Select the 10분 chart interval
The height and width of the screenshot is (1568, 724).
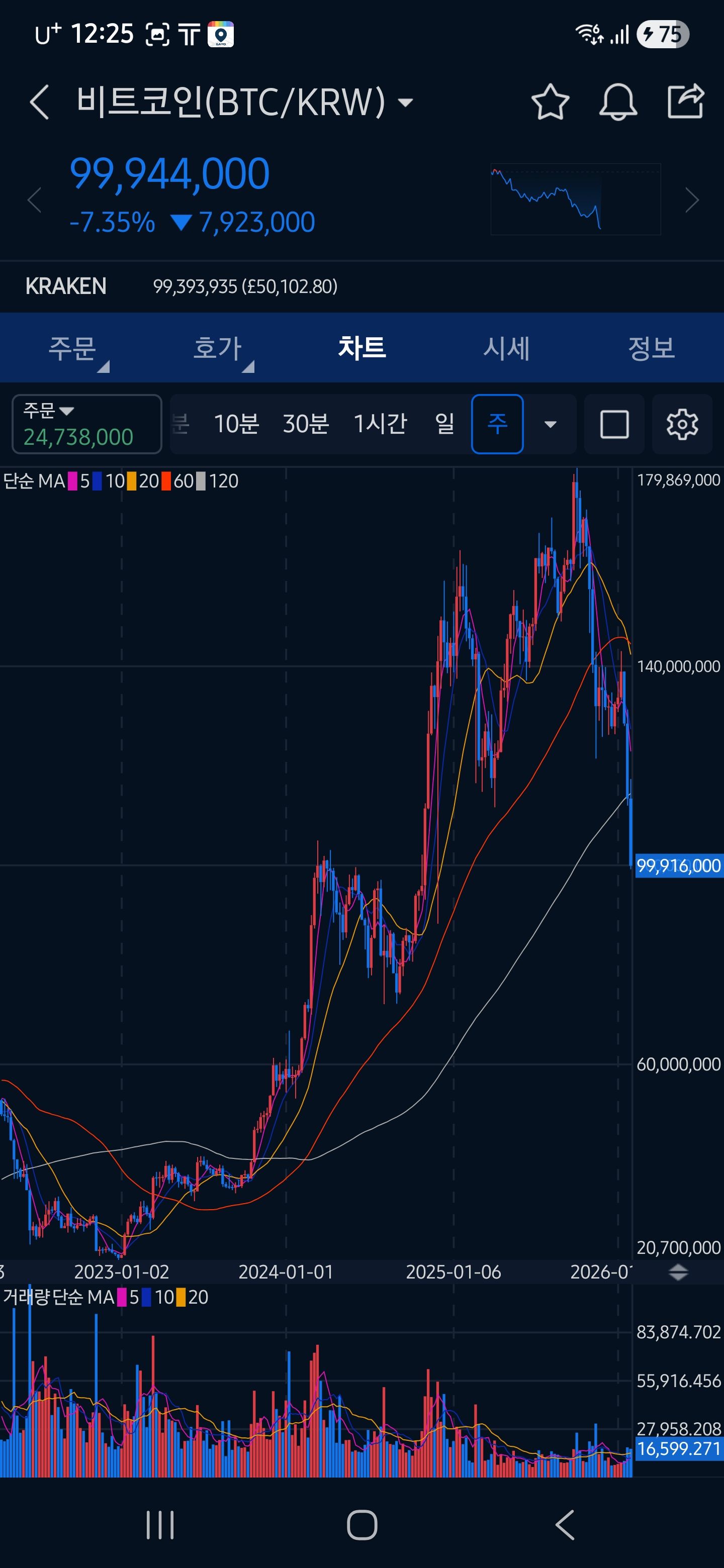[236, 424]
